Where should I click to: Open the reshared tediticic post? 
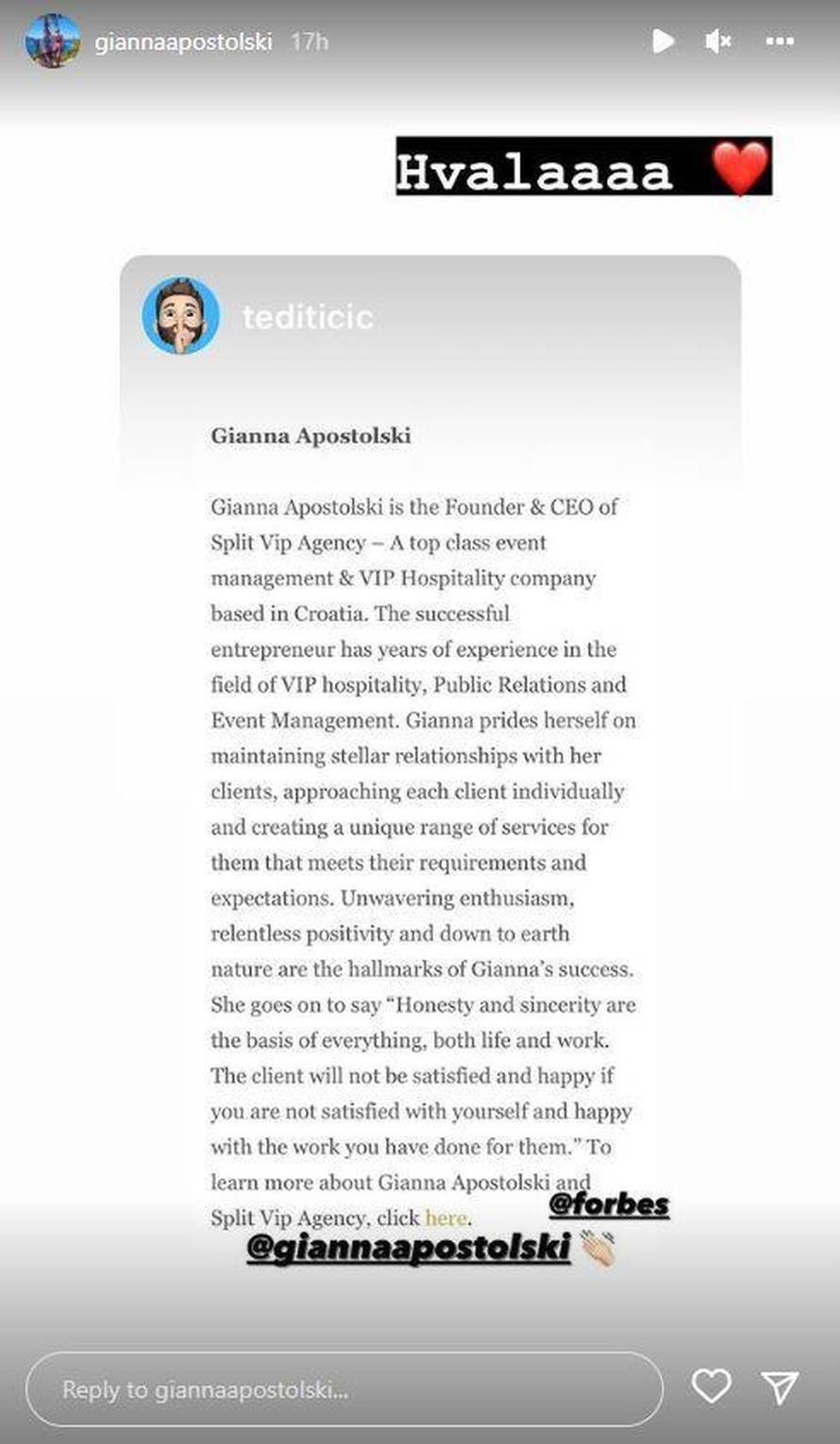[x=429, y=736]
